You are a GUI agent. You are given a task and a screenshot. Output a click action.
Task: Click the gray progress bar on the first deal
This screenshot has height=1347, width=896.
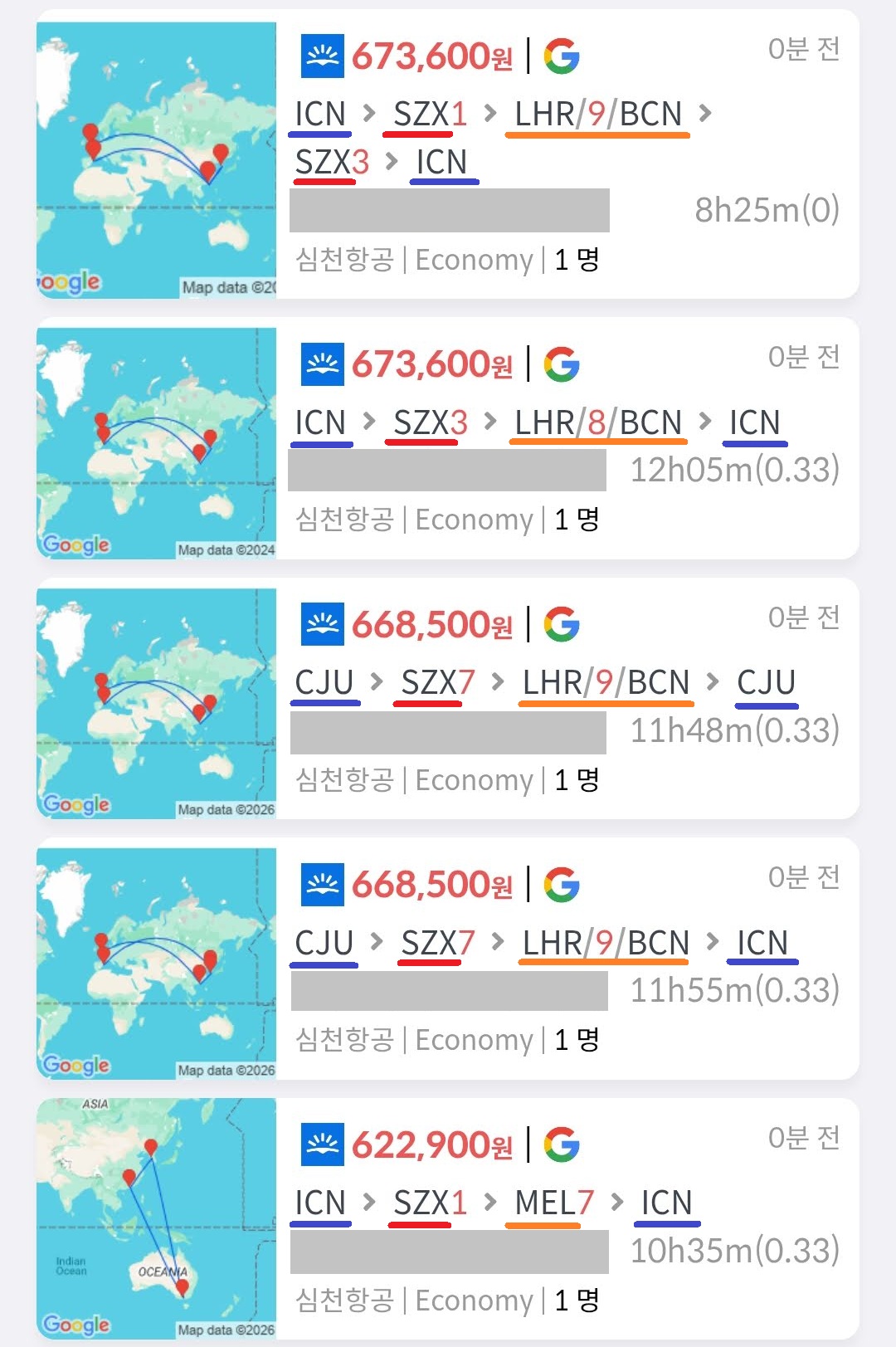click(448, 211)
